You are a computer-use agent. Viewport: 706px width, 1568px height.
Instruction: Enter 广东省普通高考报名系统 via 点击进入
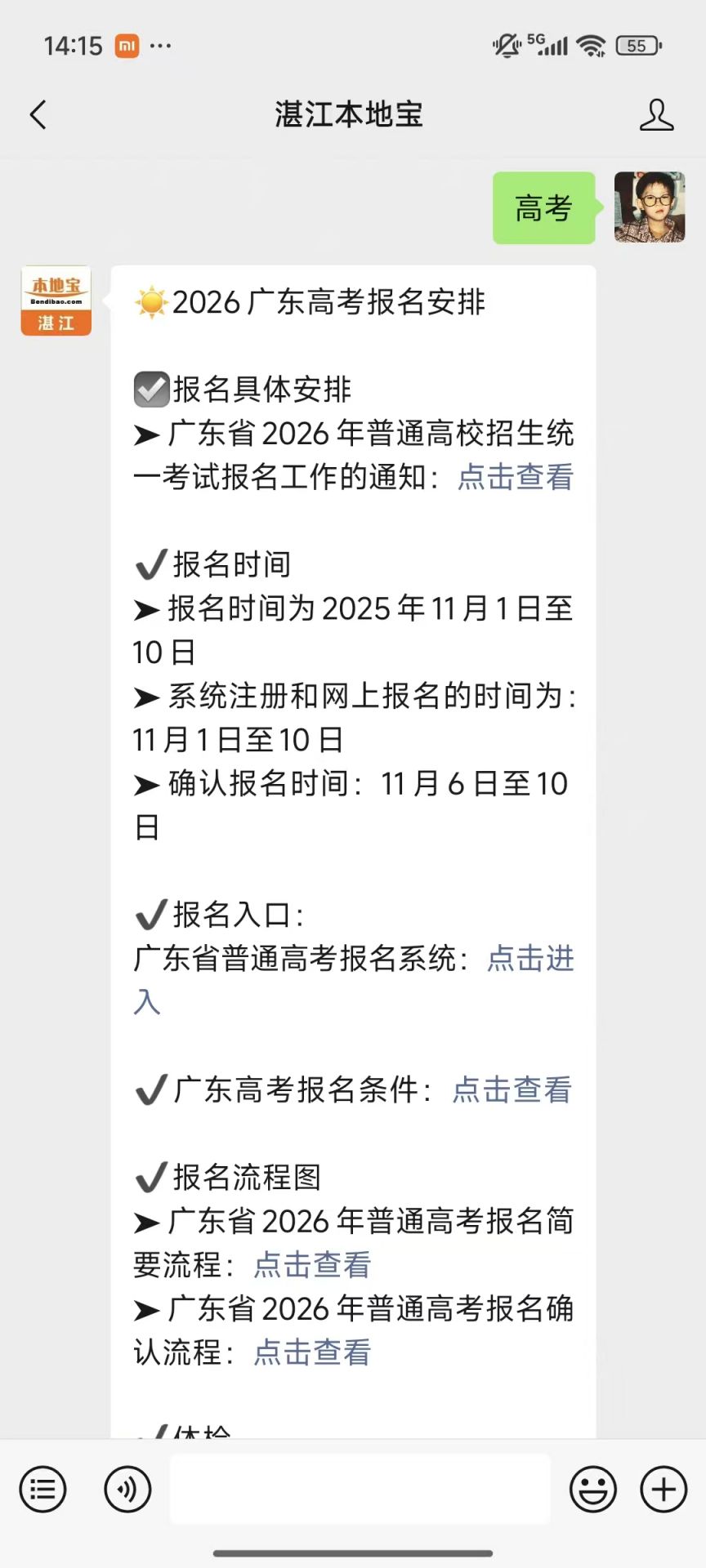click(x=530, y=959)
